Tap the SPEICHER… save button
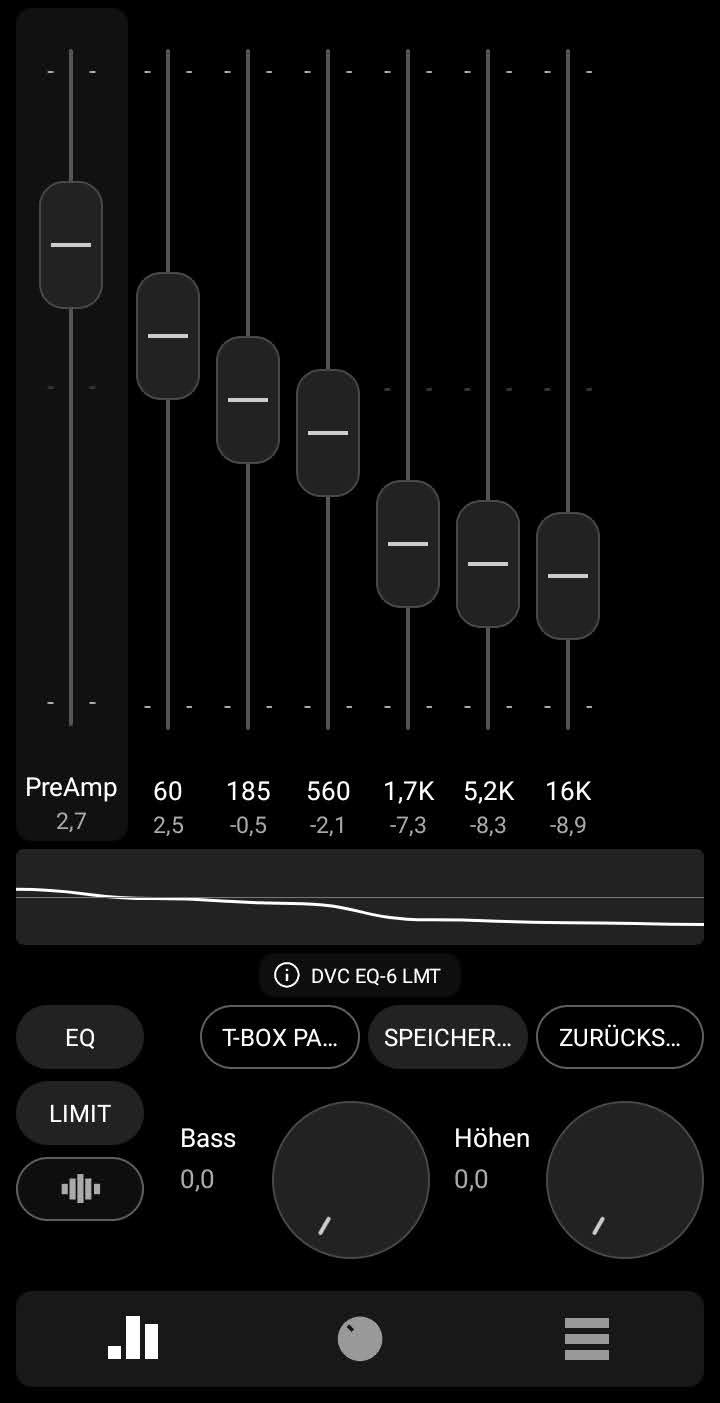 coord(448,1037)
